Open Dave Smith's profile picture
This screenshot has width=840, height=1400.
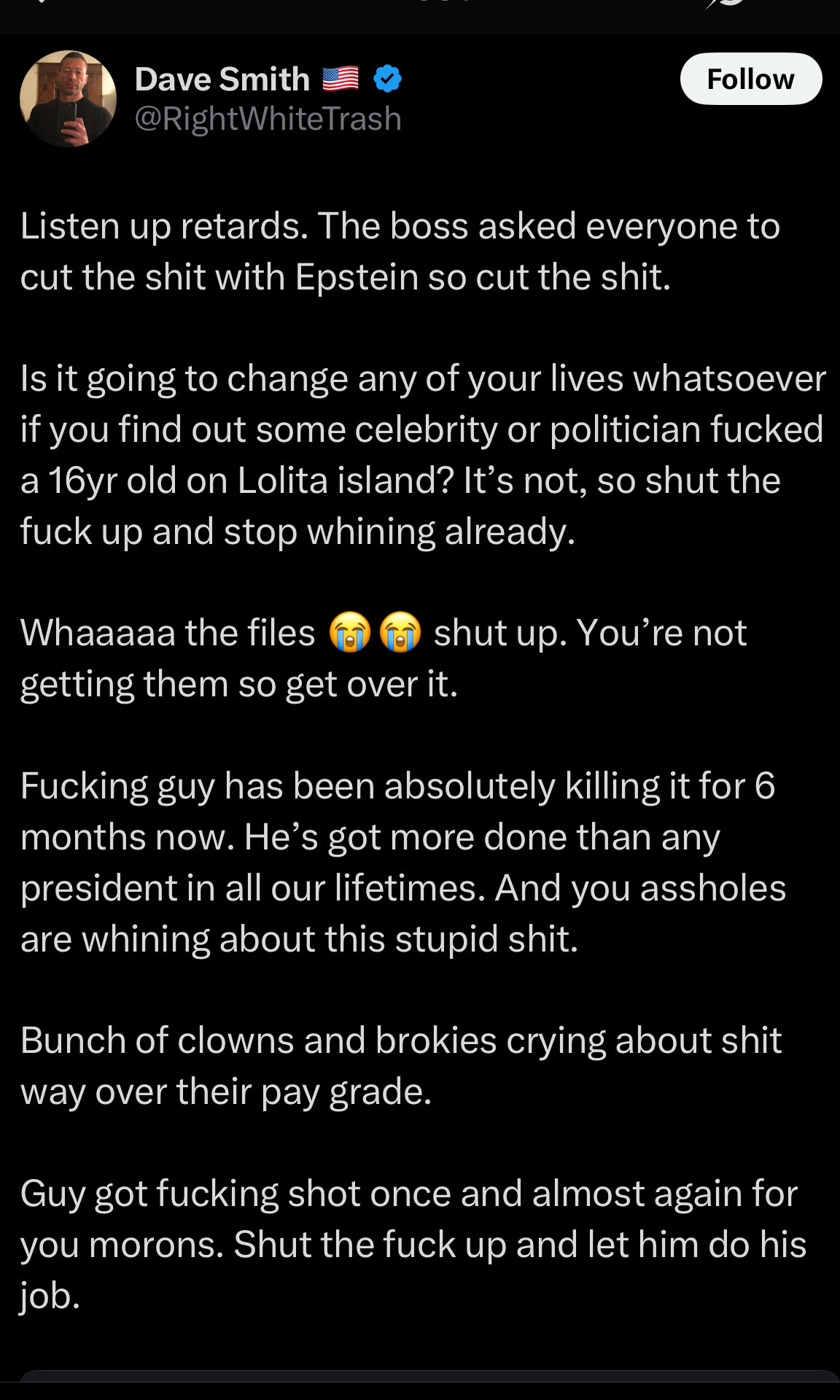[68, 98]
